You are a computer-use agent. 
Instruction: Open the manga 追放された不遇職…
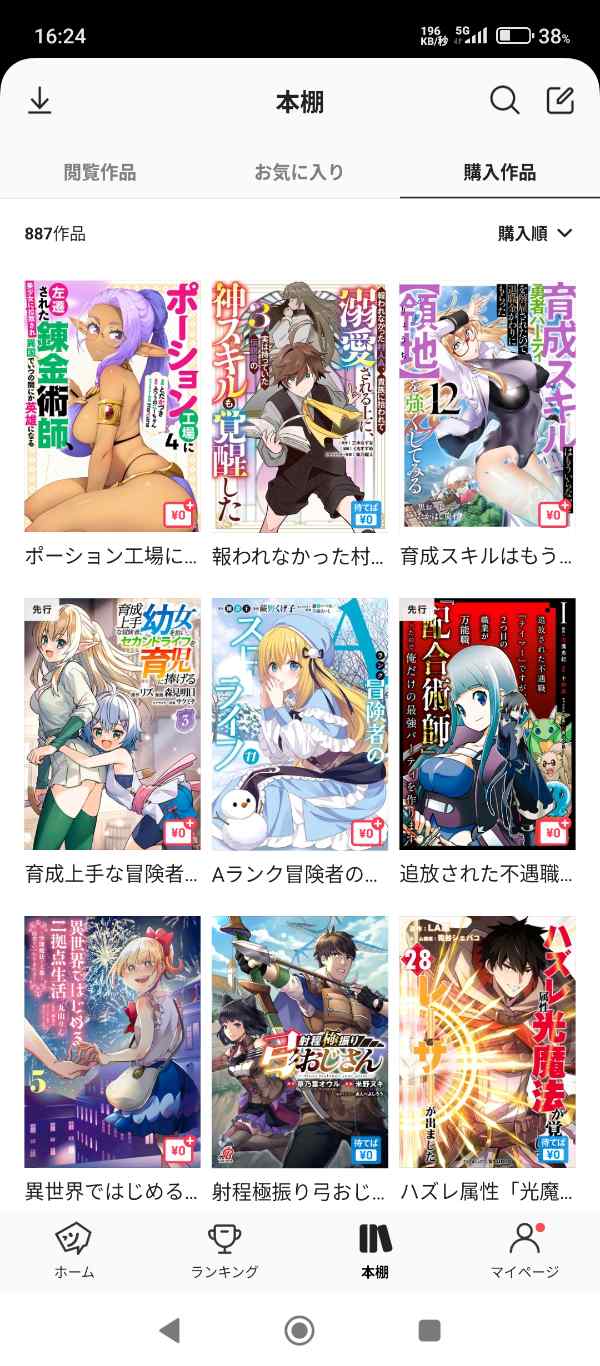(487, 724)
